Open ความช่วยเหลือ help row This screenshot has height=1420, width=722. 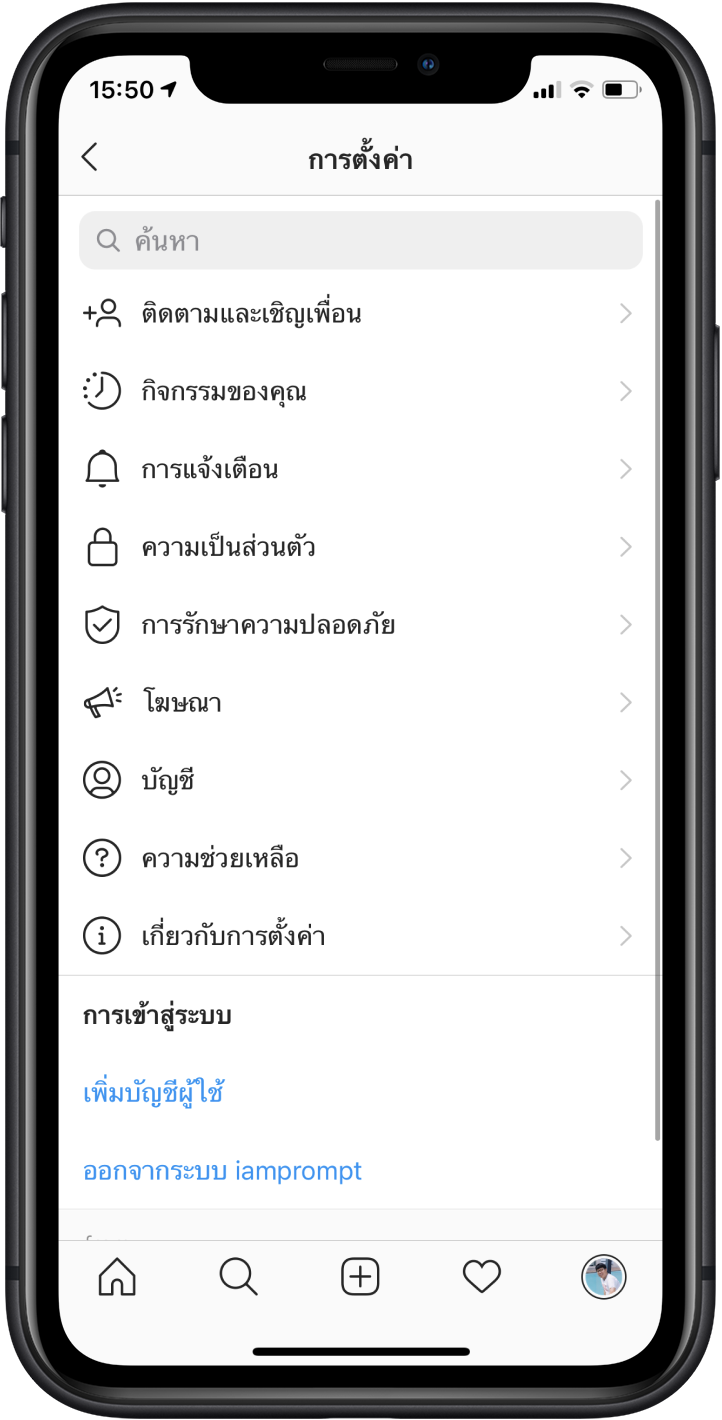(358, 858)
